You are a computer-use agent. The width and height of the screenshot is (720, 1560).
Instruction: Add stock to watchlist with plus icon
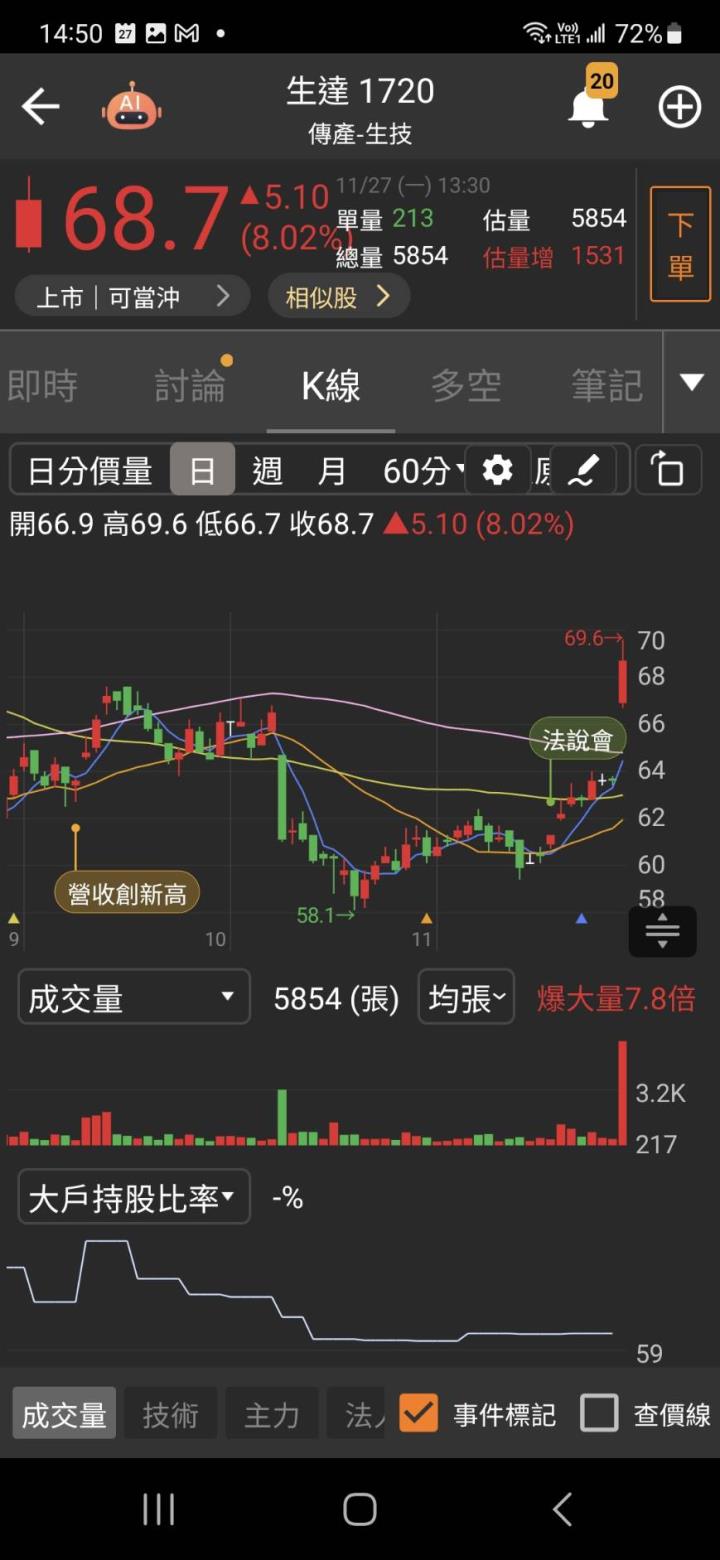click(x=679, y=106)
